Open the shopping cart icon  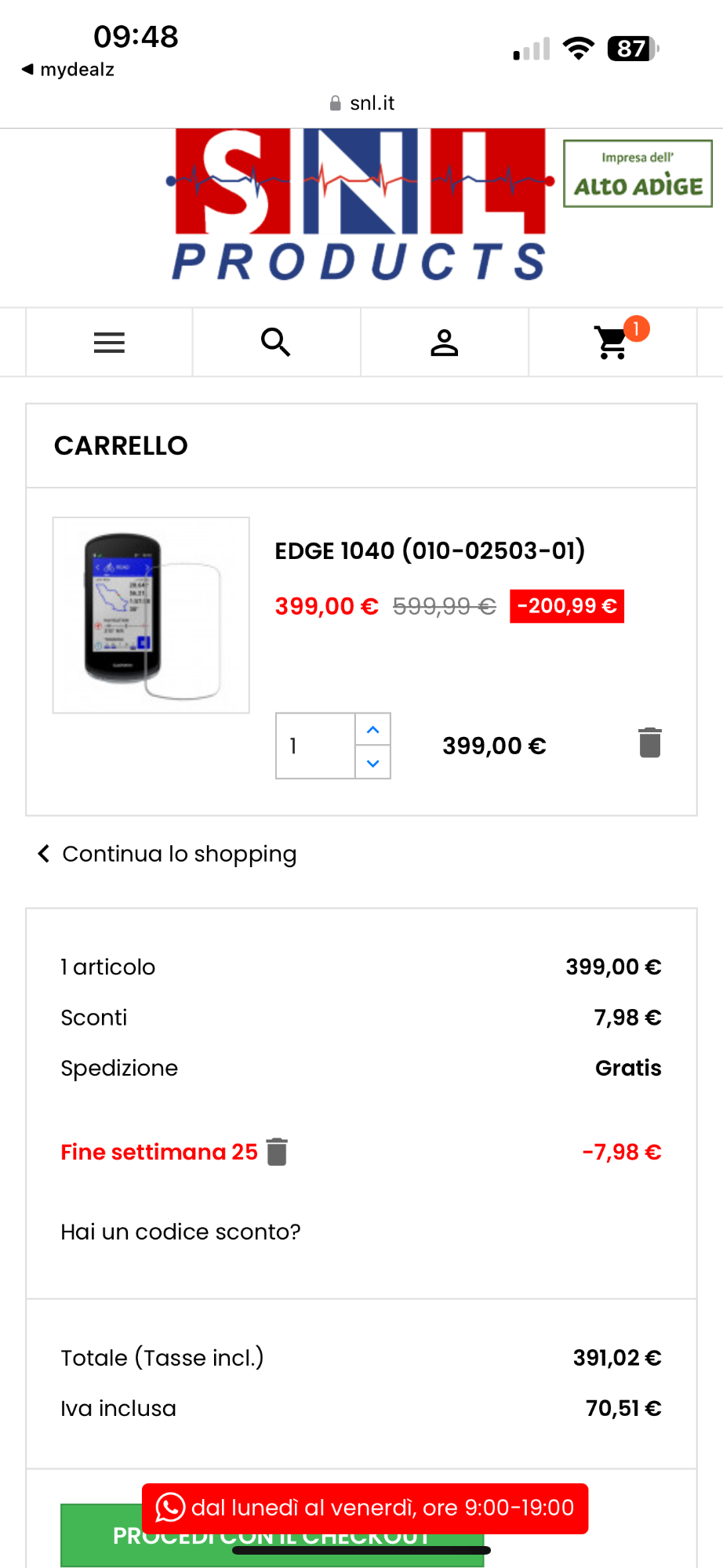[x=612, y=343]
